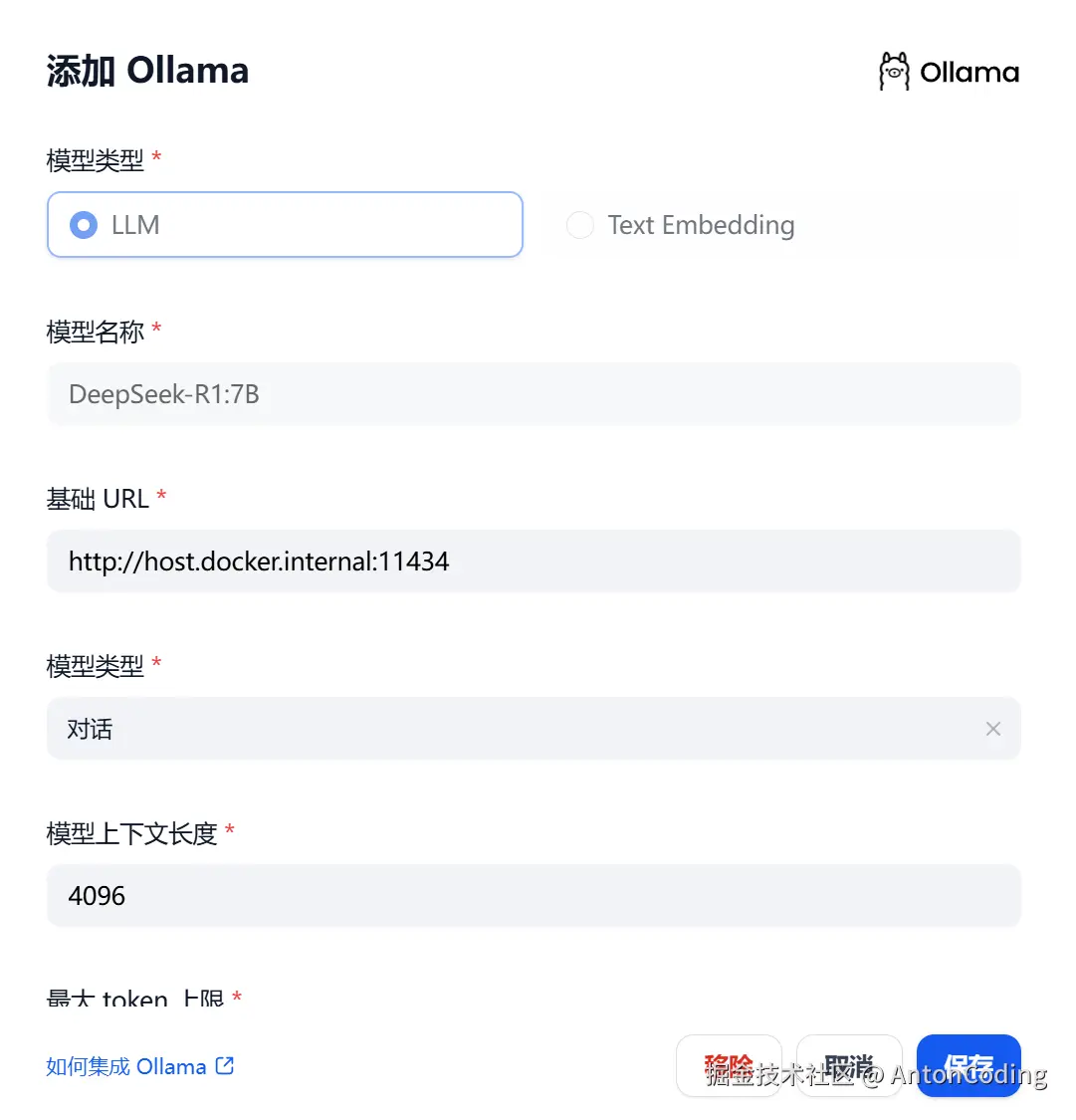Viewport: 1076px width, 1120px height.
Task: Tap the red 移除 button
Action: pyautogui.click(x=729, y=1066)
